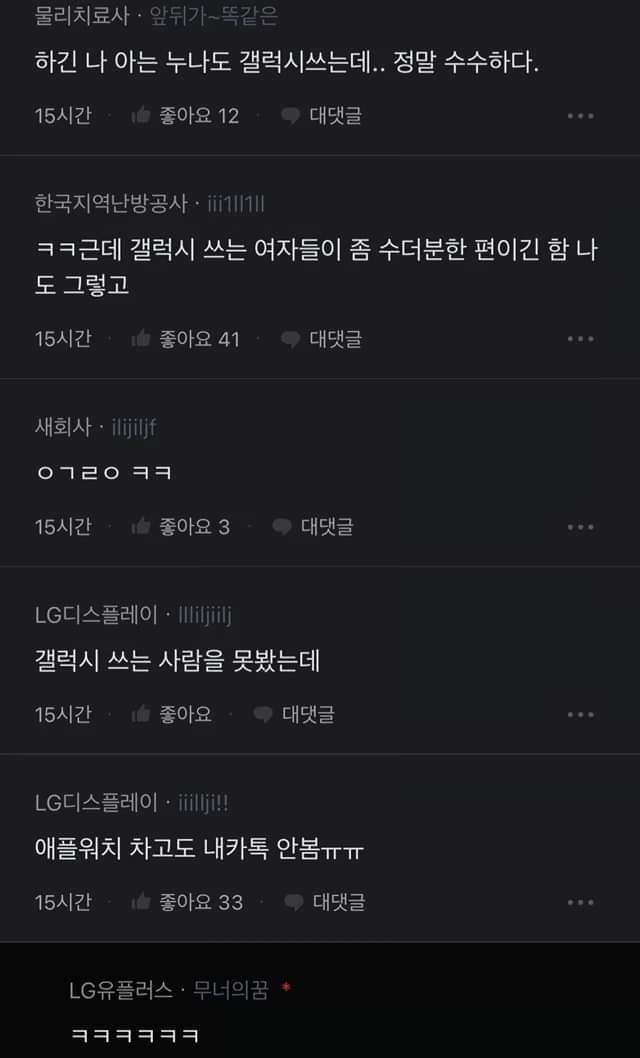Reply to the 새회사 comment
The width and height of the screenshot is (640, 1058).
312,526
